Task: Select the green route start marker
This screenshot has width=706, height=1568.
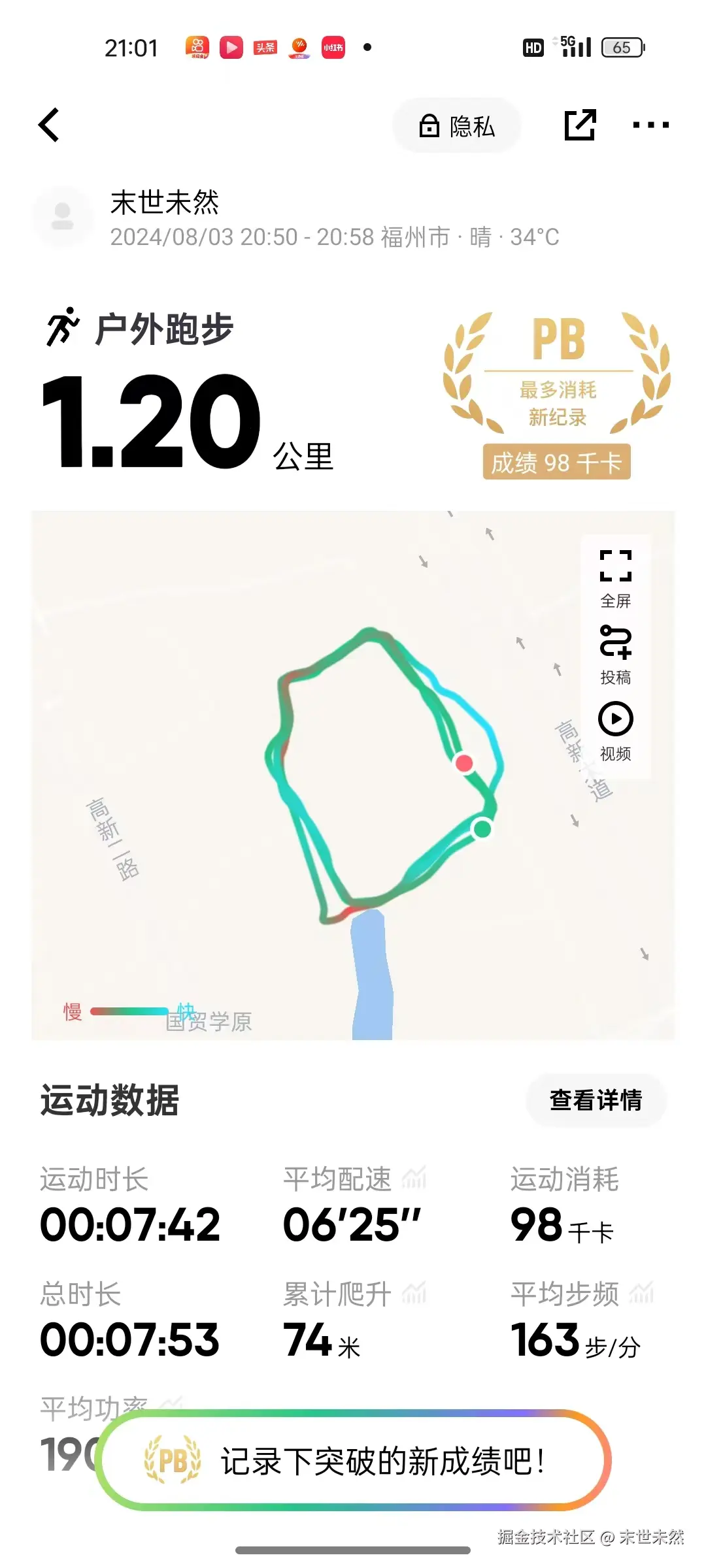Action: tap(482, 828)
